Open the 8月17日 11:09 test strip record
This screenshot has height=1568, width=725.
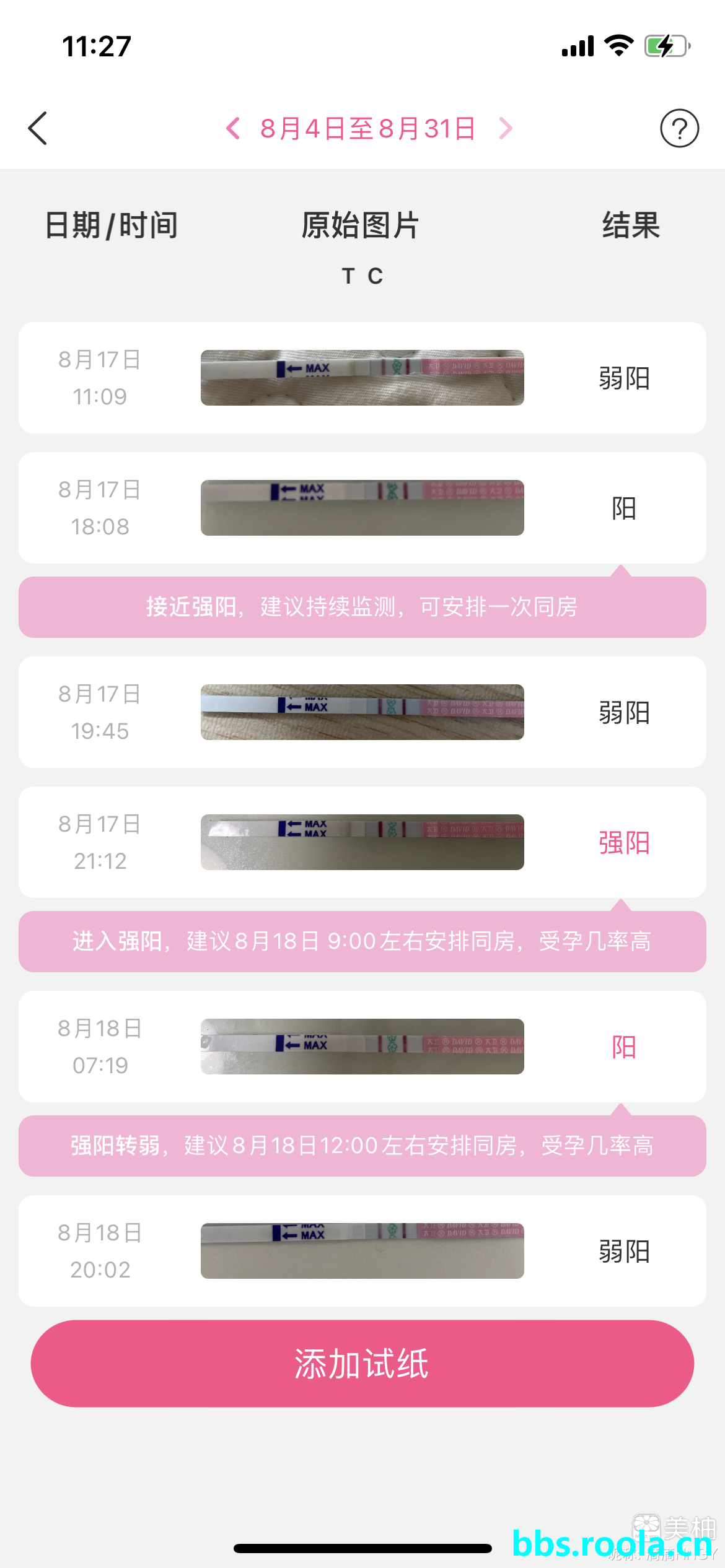point(362,378)
